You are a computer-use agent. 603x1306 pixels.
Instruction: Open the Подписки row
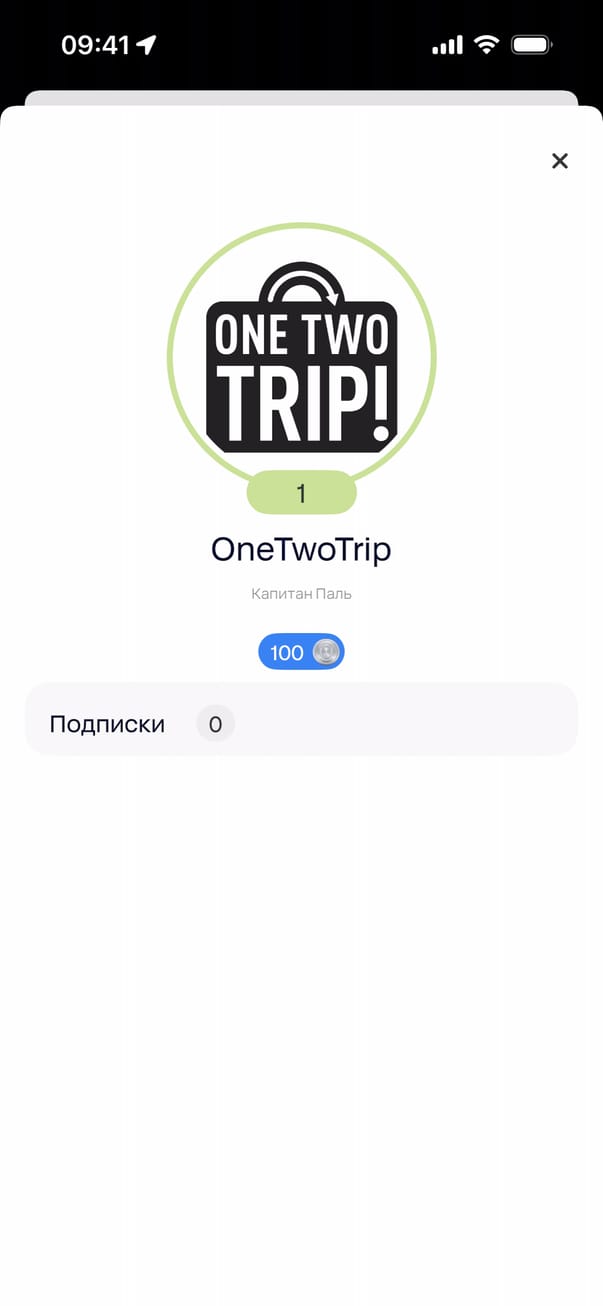pyautogui.click(x=301, y=723)
